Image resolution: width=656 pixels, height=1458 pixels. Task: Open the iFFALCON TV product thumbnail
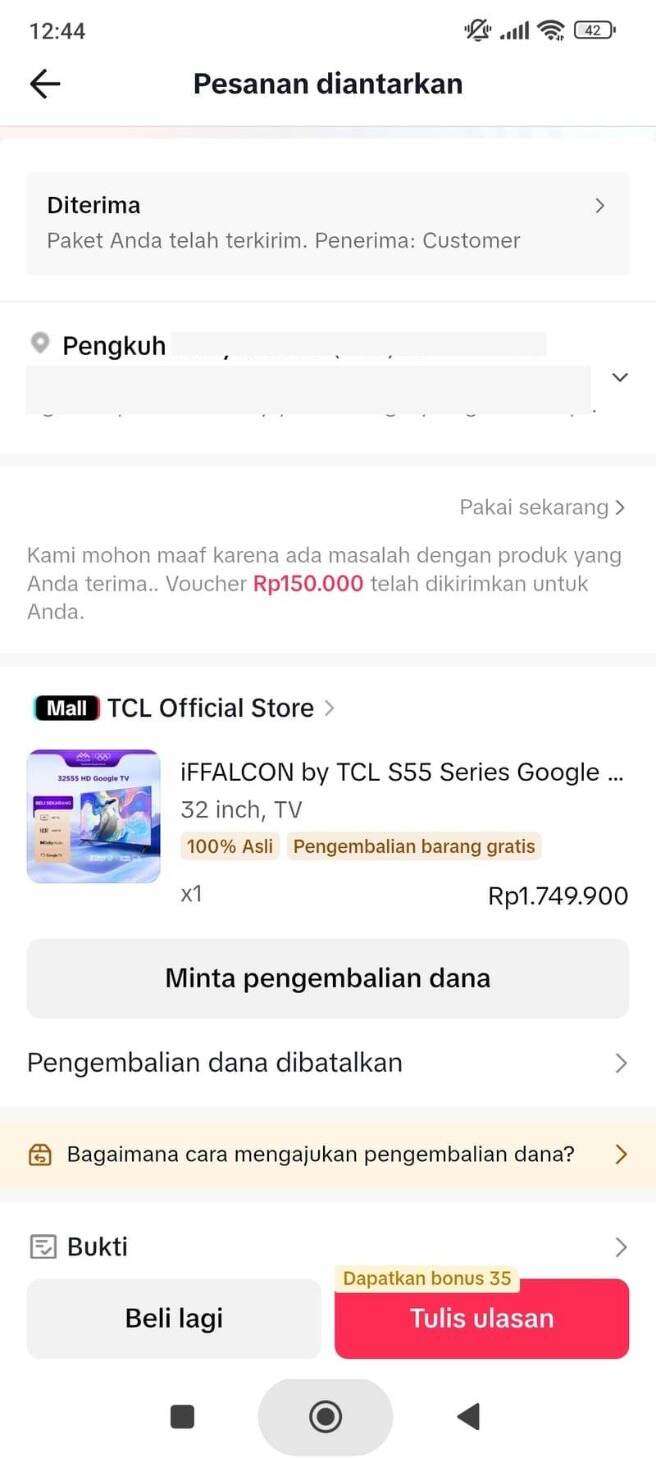click(93, 816)
